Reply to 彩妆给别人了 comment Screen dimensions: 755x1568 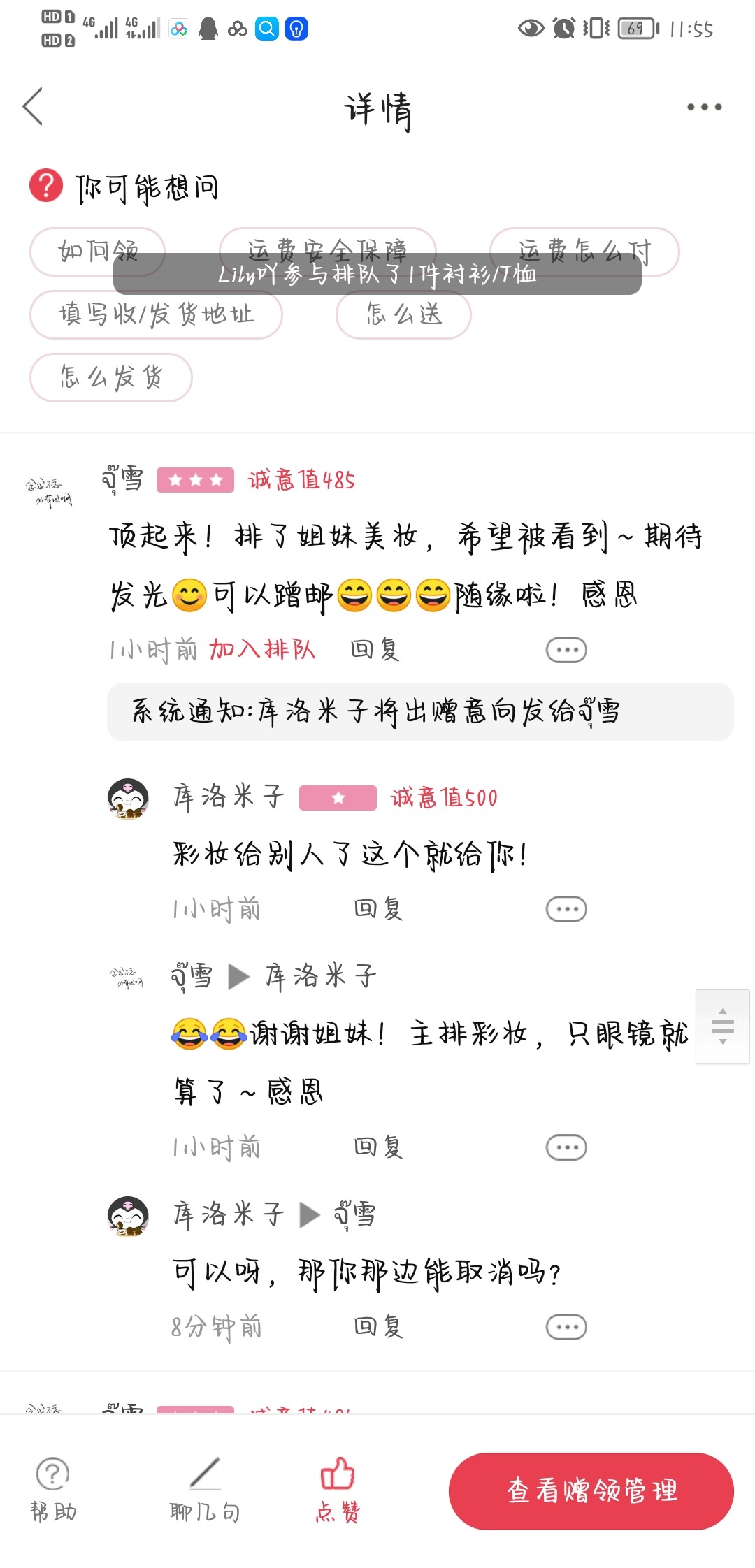[x=377, y=908]
